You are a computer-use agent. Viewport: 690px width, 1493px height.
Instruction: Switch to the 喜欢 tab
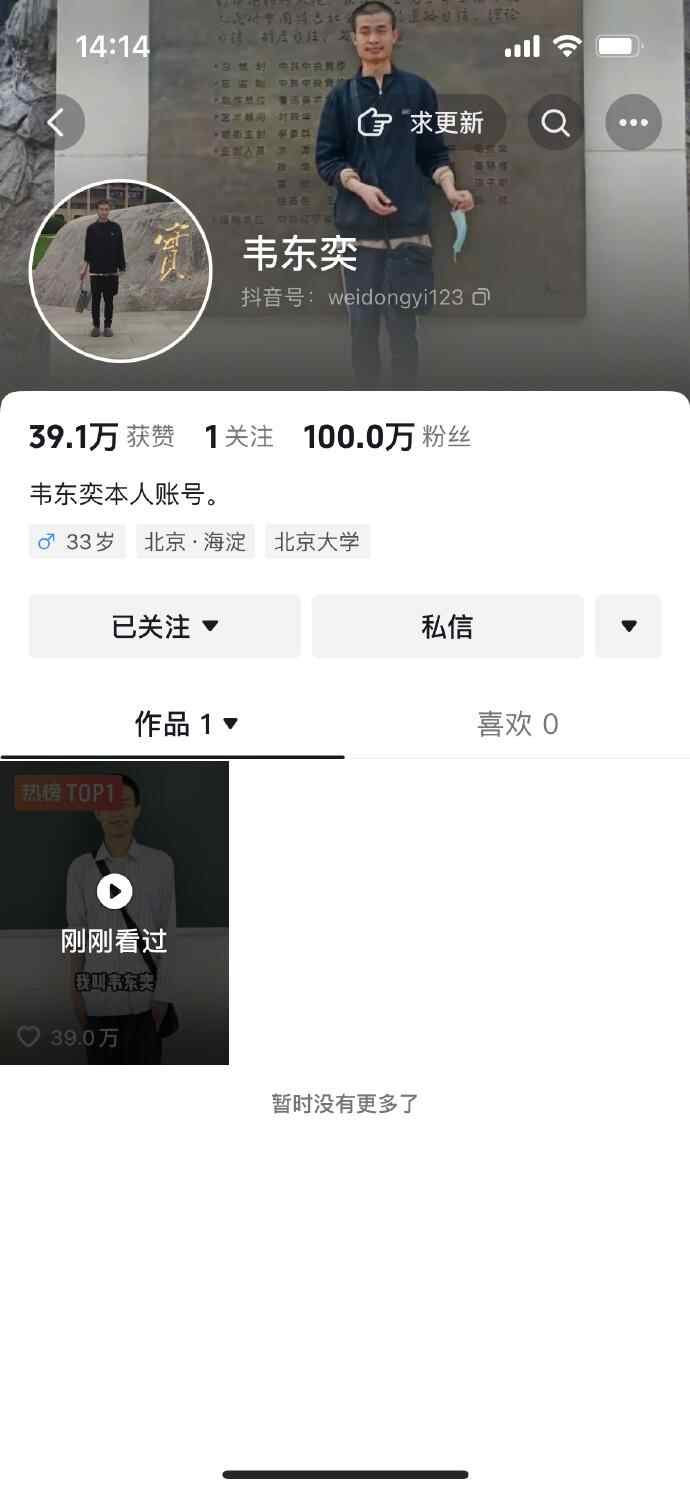[517, 724]
